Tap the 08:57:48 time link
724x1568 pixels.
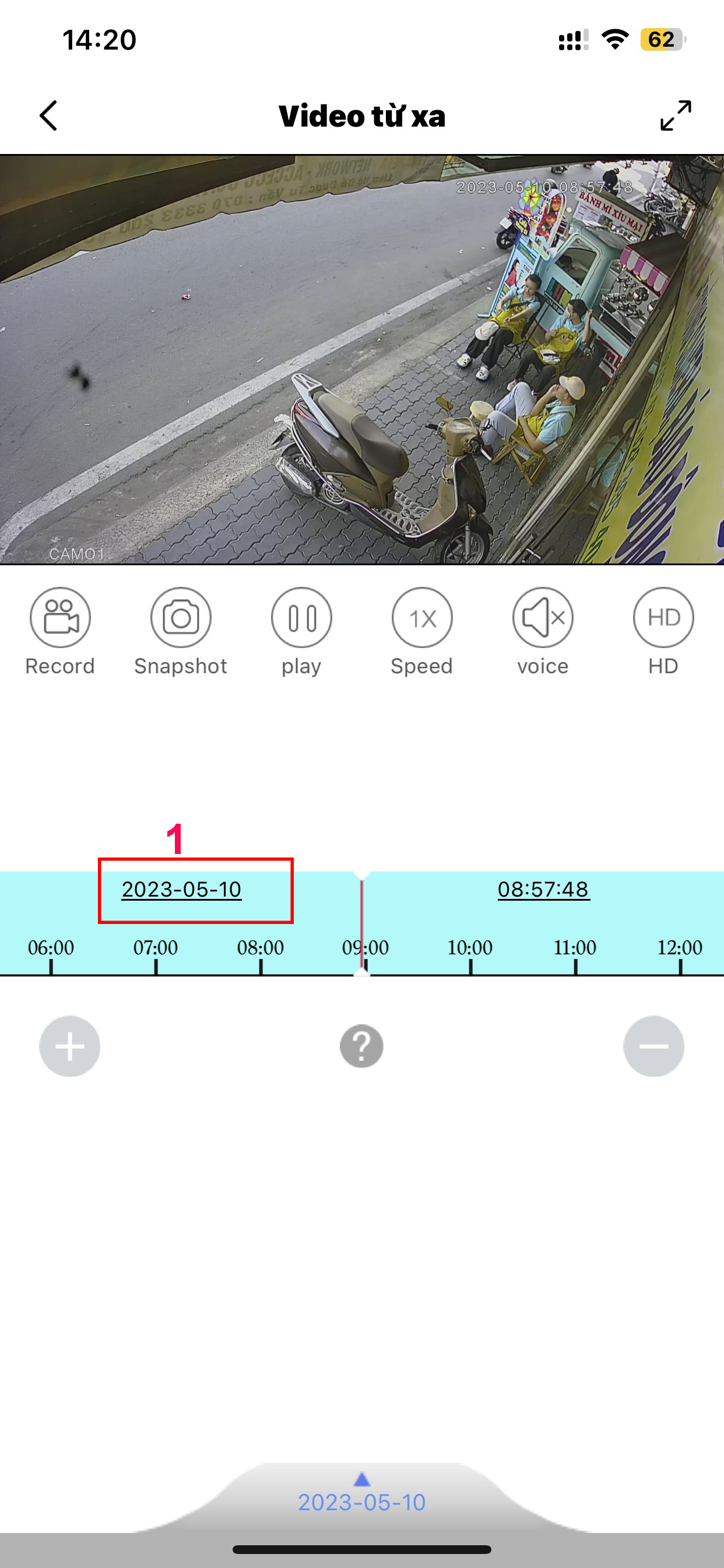tap(543, 890)
